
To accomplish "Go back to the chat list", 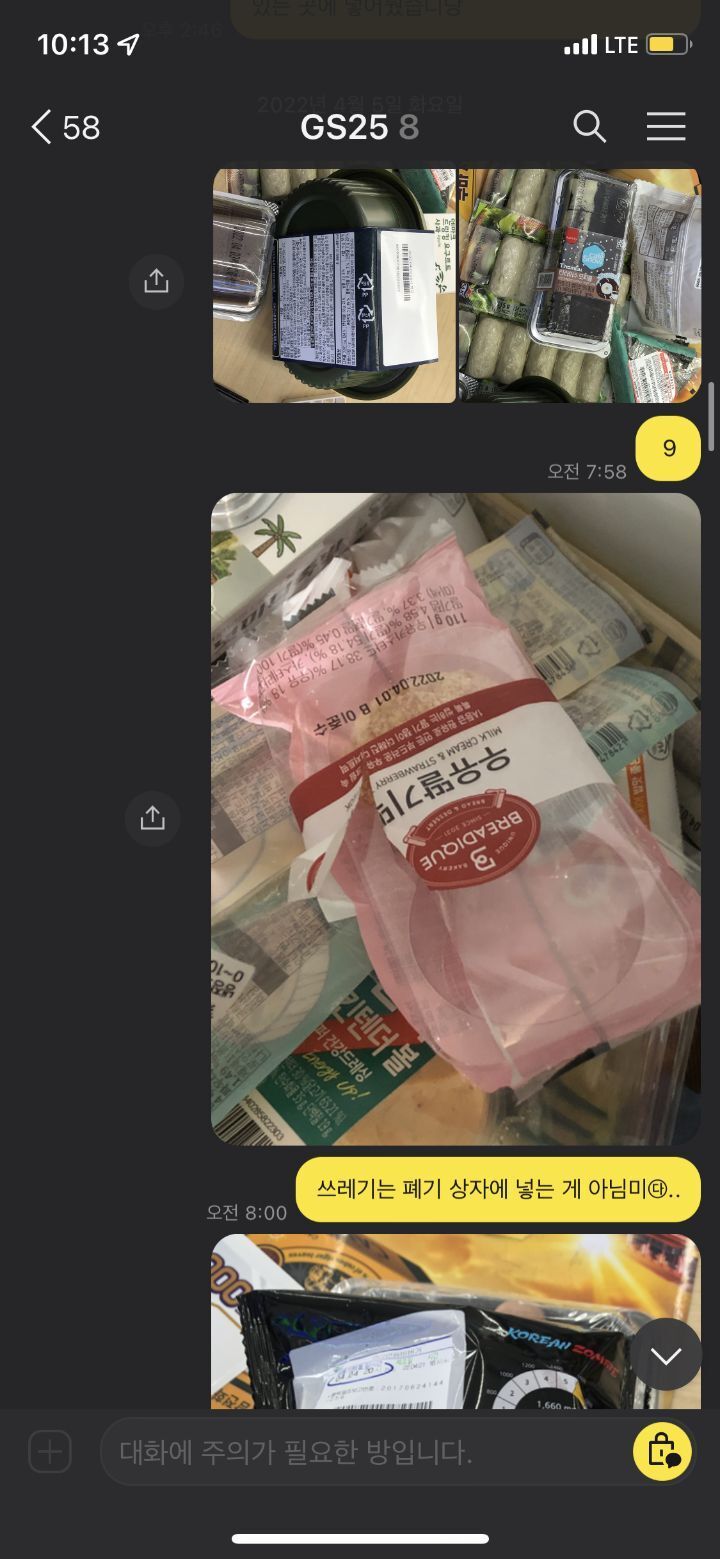I will [42, 127].
